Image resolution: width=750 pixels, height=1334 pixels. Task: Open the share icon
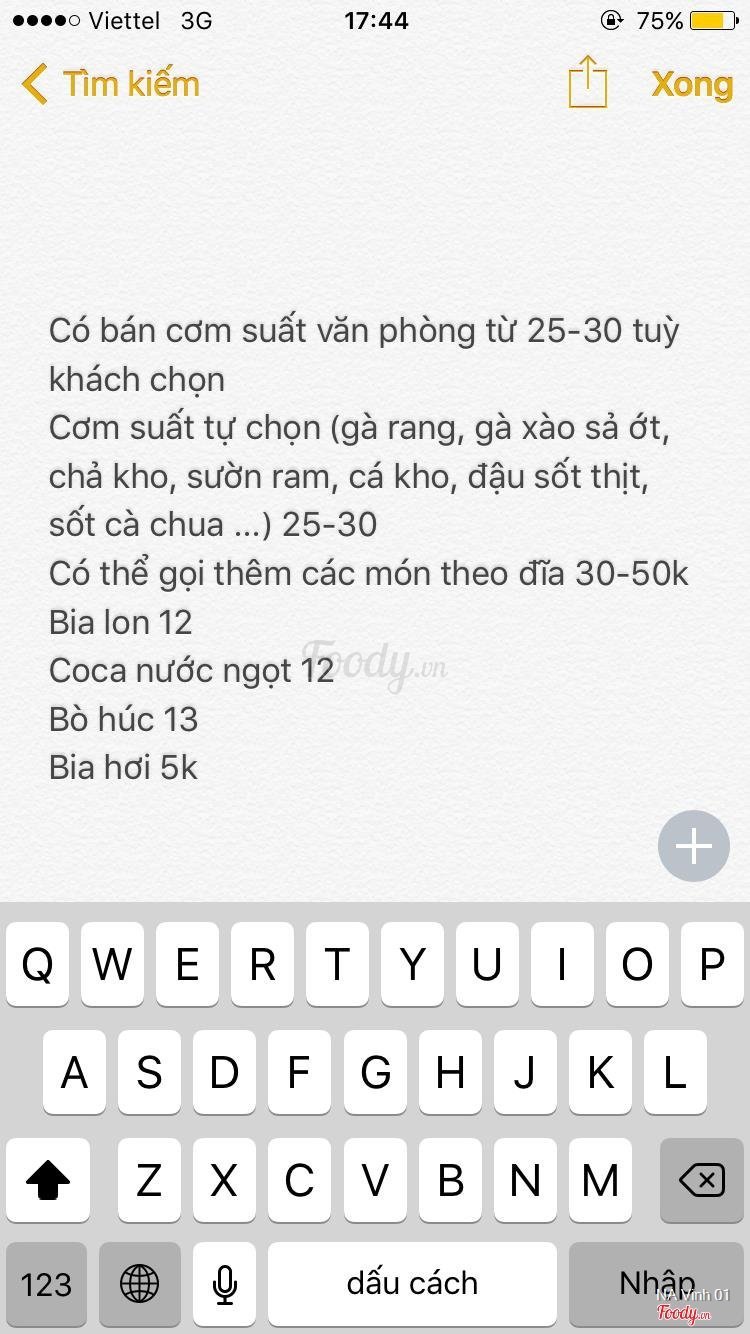click(x=588, y=82)
